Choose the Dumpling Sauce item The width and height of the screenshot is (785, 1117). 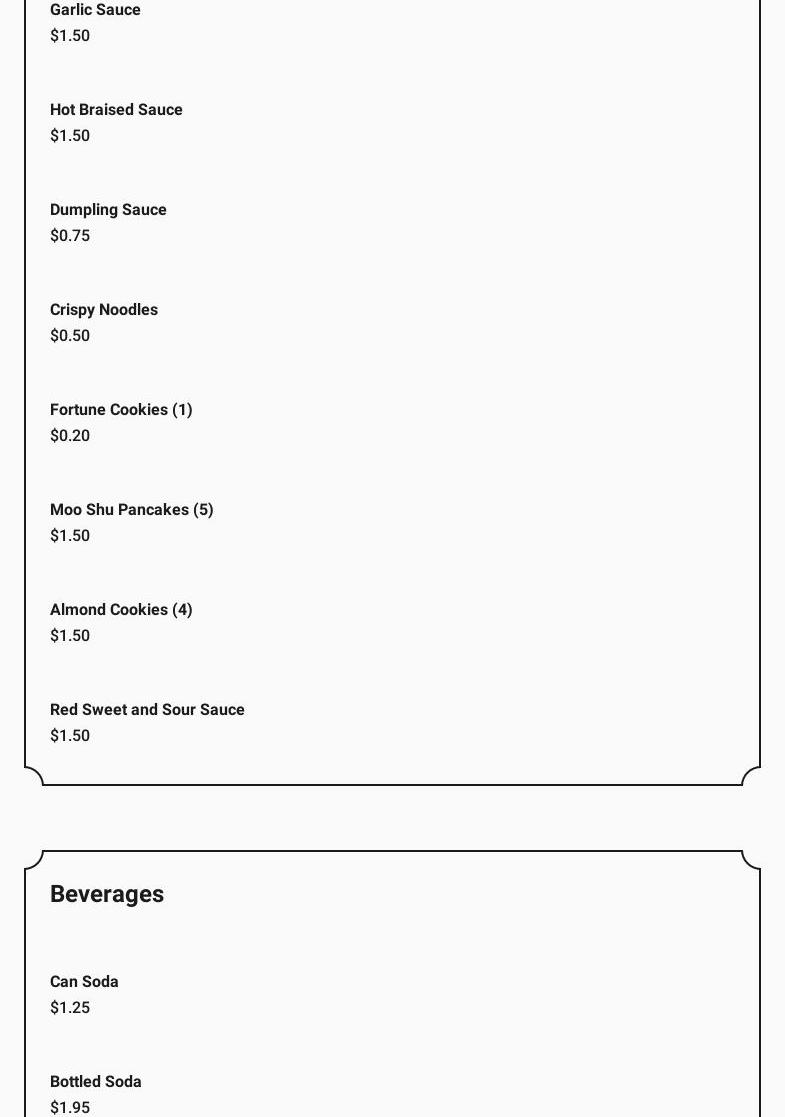108,210
